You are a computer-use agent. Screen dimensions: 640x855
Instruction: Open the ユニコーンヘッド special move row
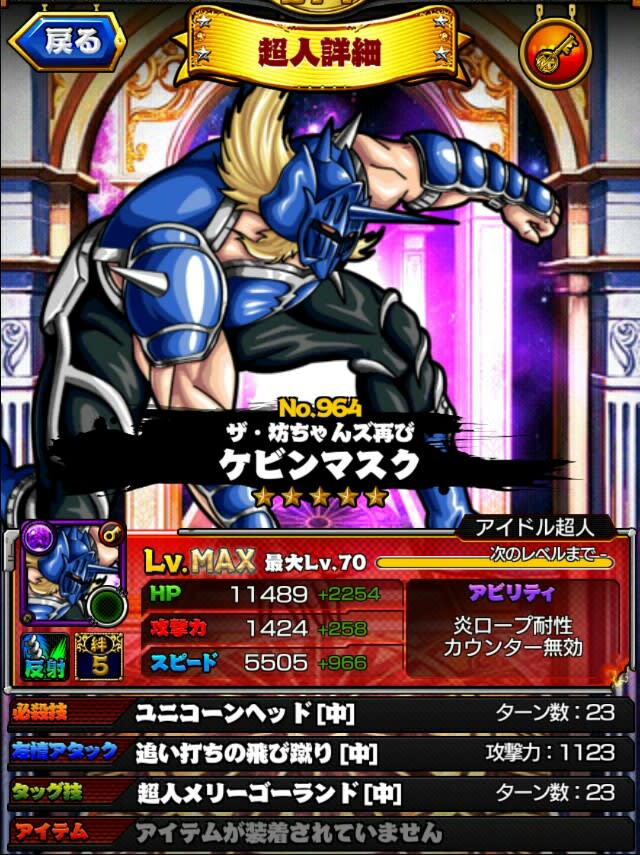(x=320, y=713)
